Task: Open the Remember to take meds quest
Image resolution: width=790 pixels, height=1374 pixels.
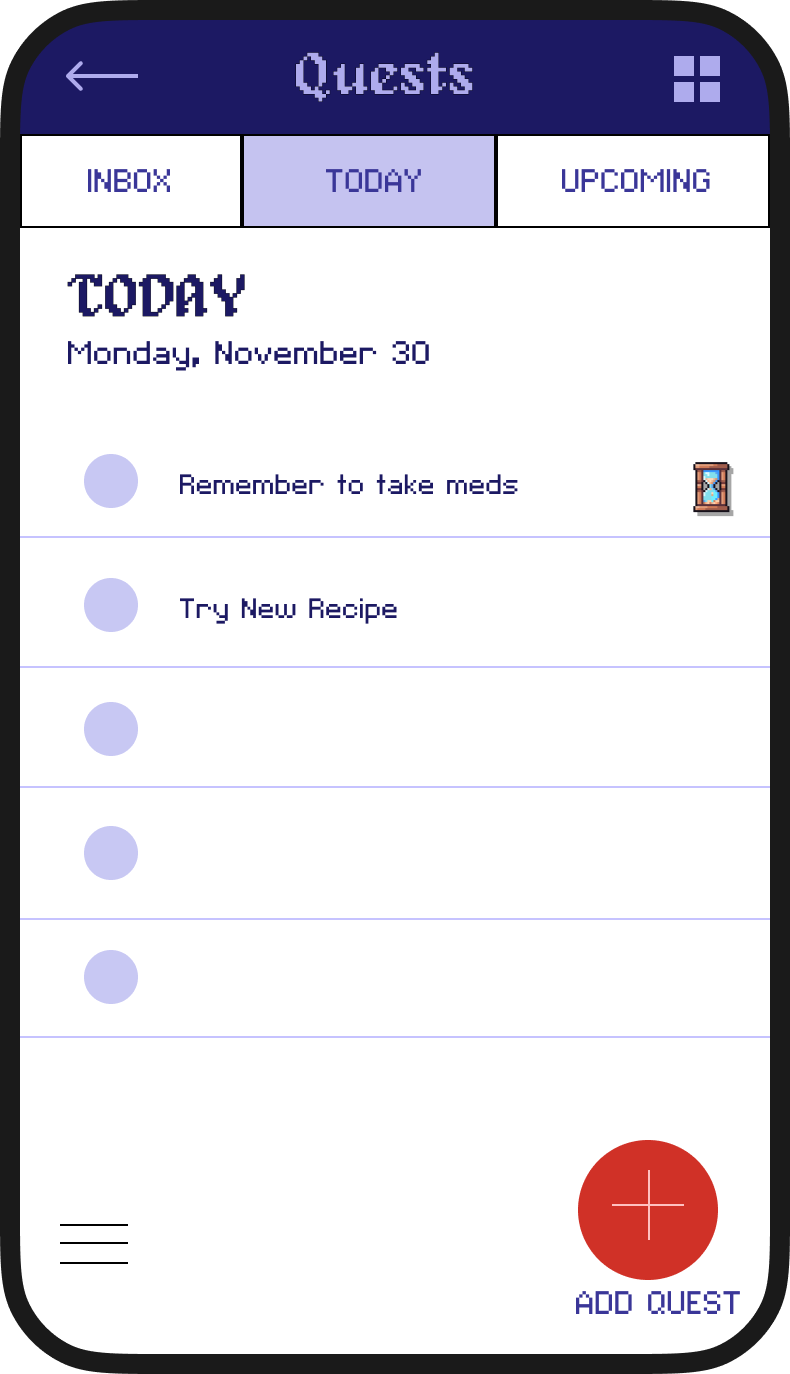Action: point(348,485)
